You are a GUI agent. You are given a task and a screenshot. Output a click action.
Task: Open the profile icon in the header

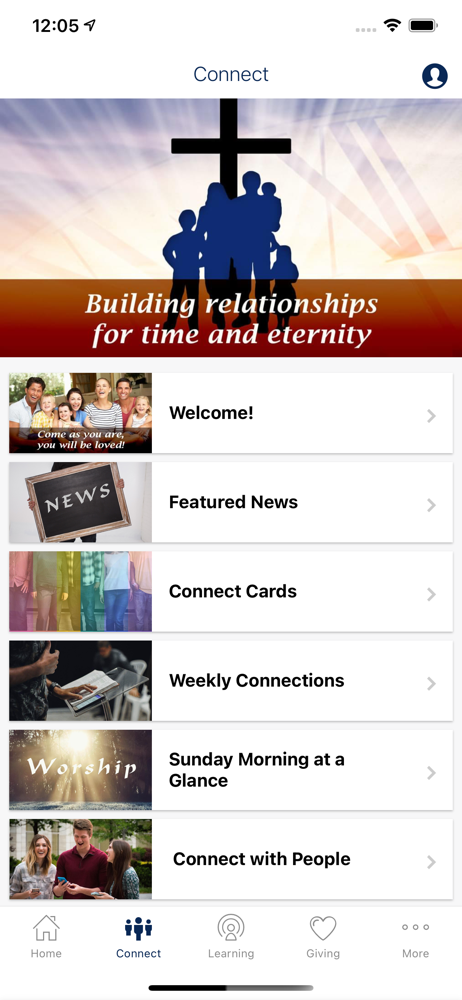[x=435, y=76]
